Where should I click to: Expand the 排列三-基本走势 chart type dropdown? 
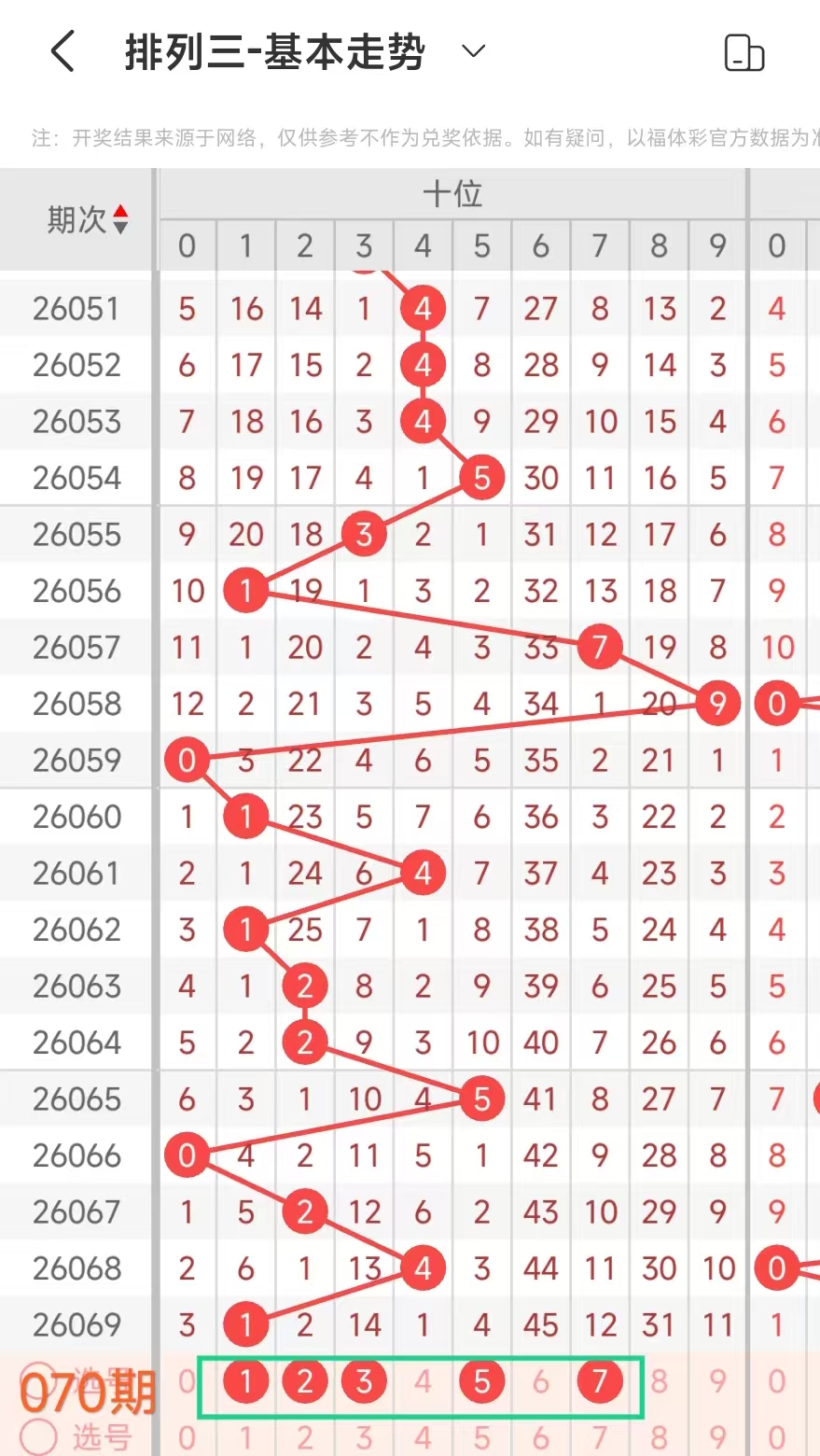point(474,51)
